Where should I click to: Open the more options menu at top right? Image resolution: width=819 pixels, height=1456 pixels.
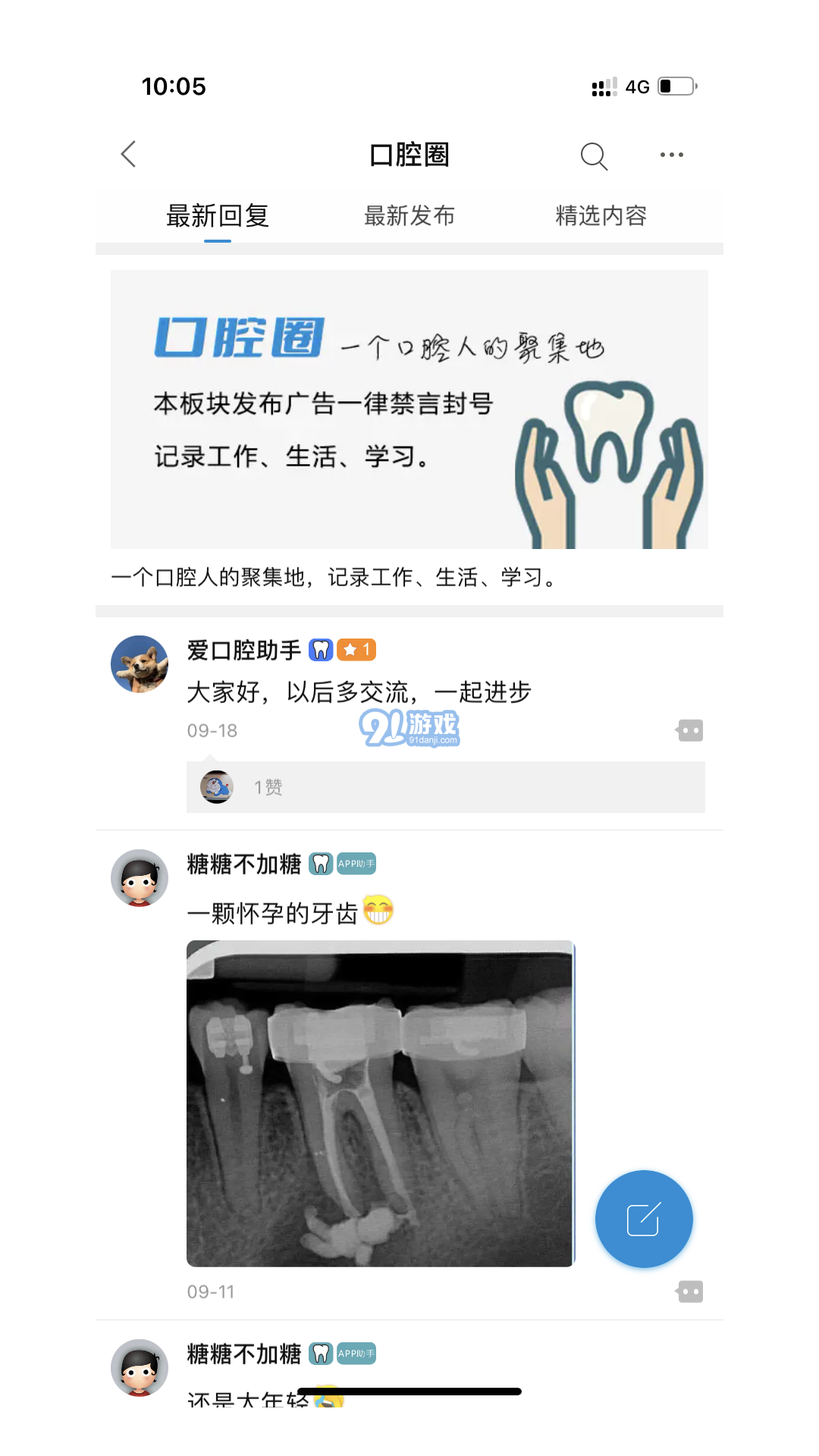[x=671, y=154]
